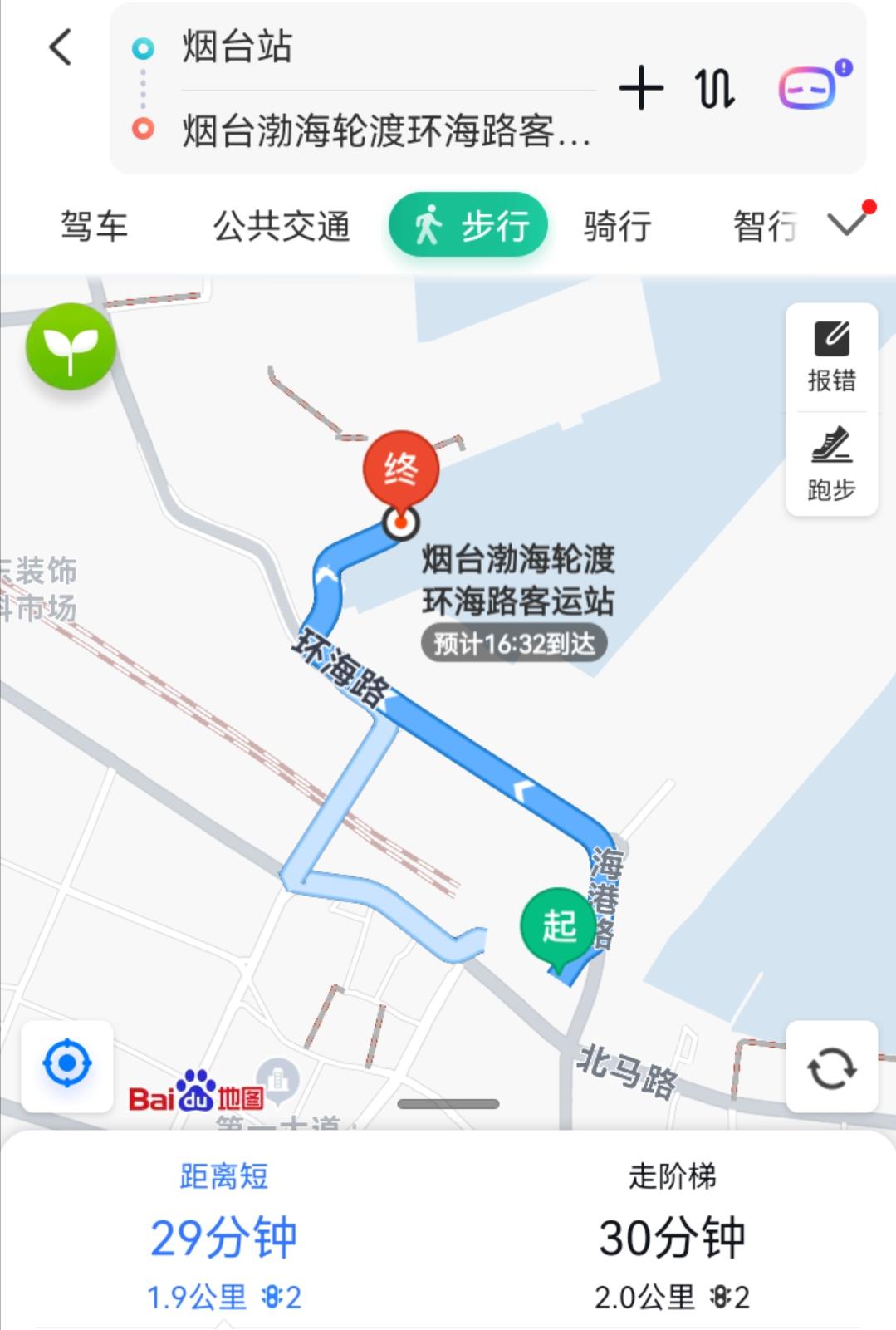This screenshot has height=1330, width=896.
Task: Choose the 距离短 29分钟 route
Action: click(x=224, y=1236)
